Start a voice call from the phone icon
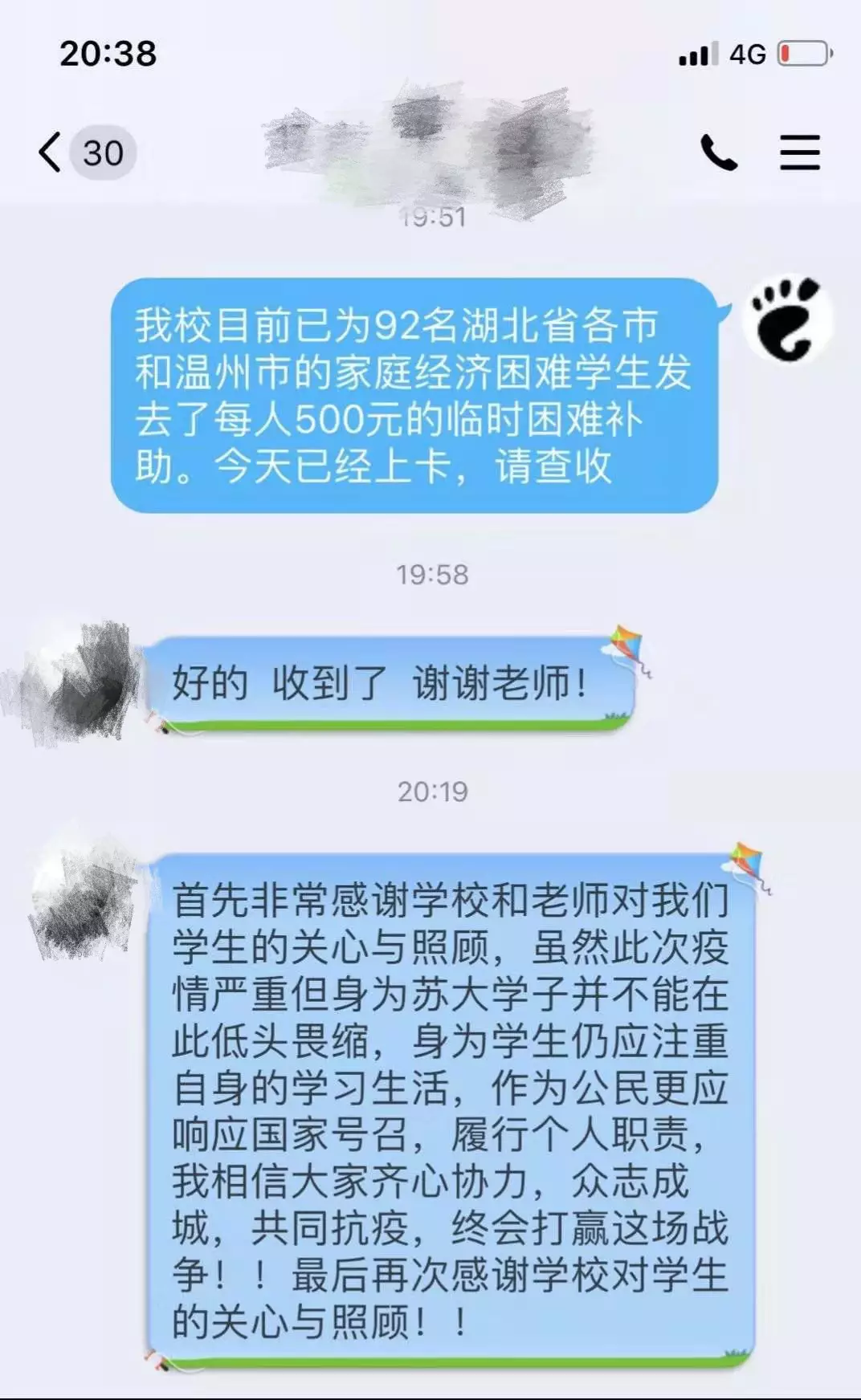Viewport: 861px width, 1400px height. point(719,153)
